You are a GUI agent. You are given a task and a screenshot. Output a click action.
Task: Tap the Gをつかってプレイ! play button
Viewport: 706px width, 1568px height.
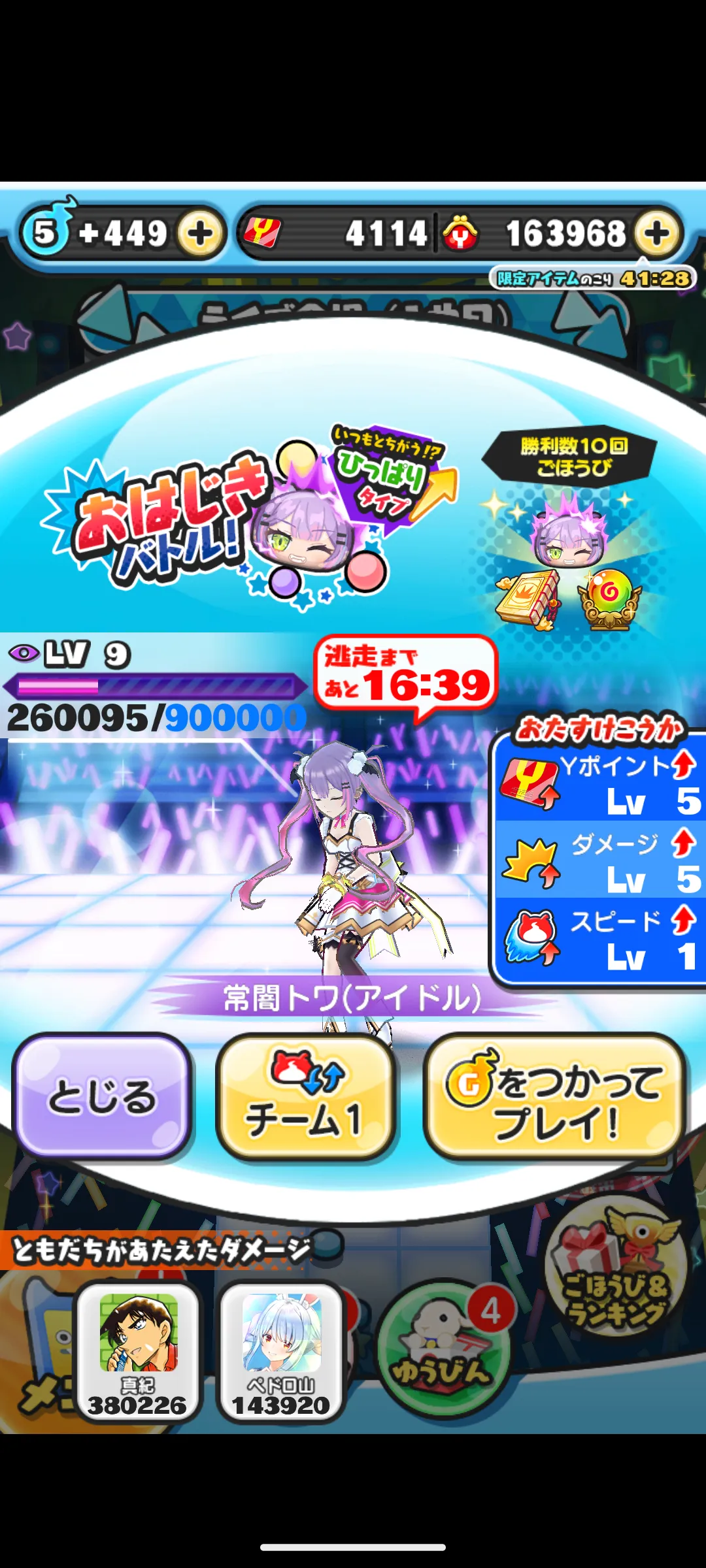555,1096
